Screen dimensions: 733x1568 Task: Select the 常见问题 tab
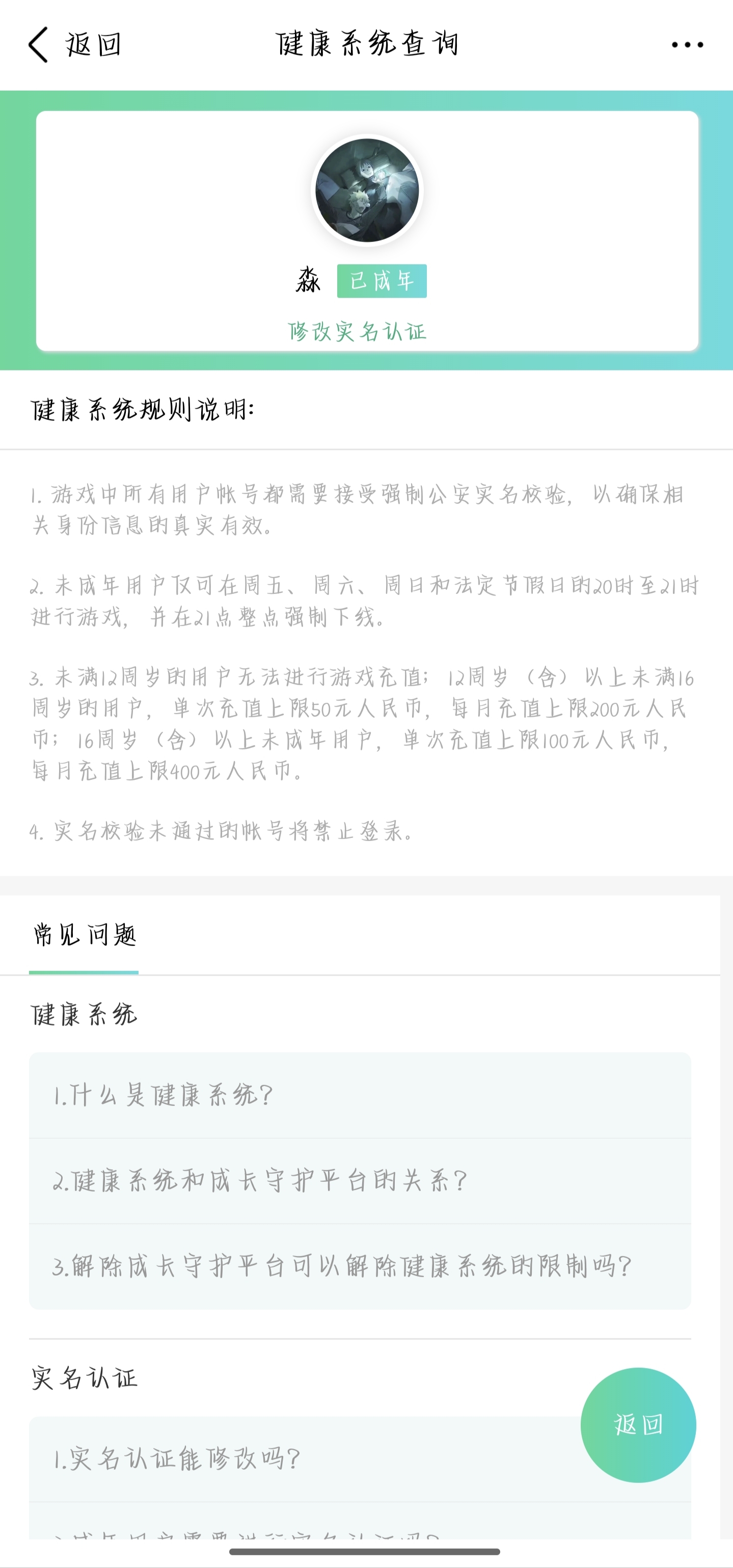tap(84, 935)
